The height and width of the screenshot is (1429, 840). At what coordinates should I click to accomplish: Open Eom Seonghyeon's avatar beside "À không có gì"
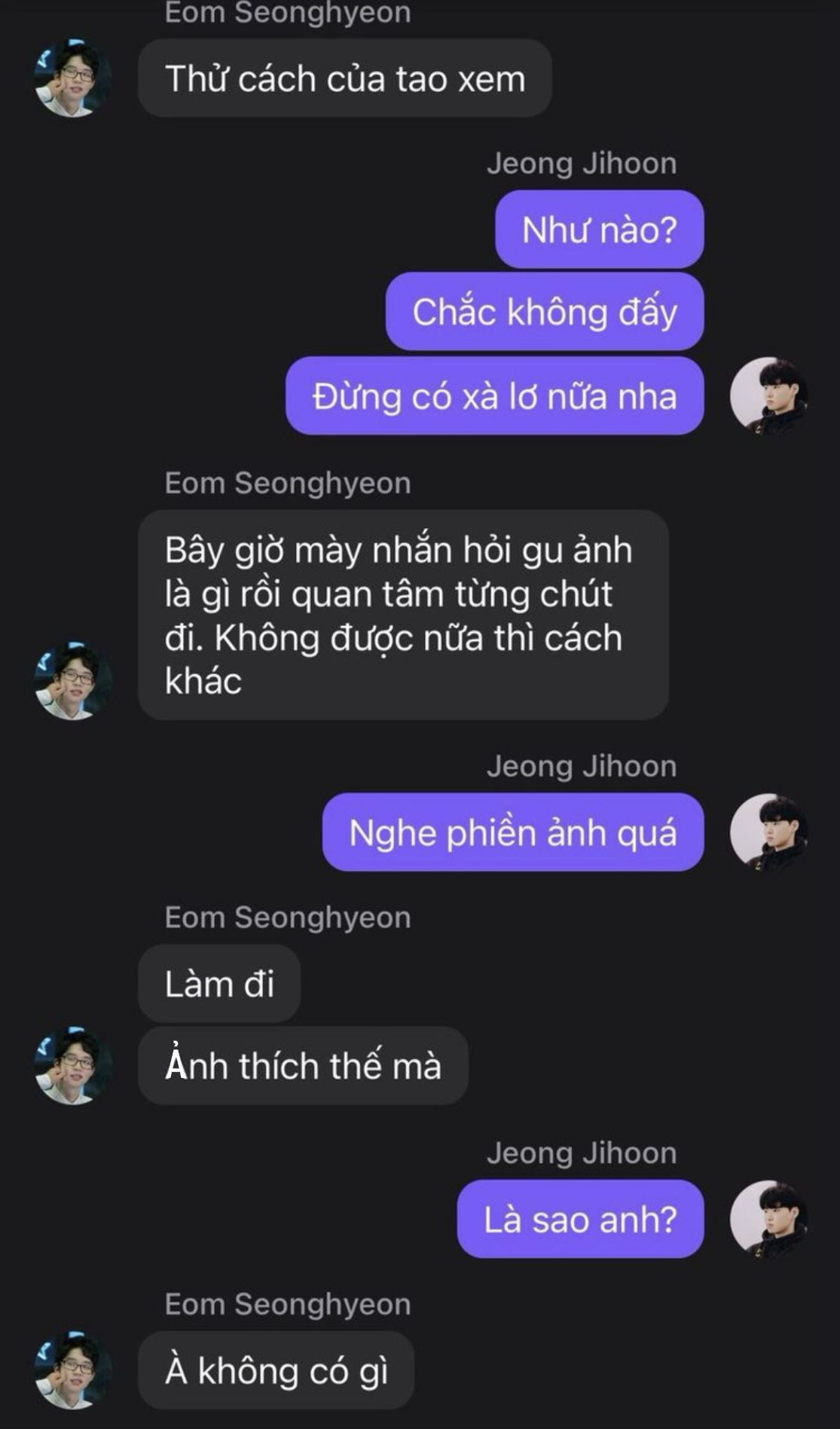(x=73, y=1369)
